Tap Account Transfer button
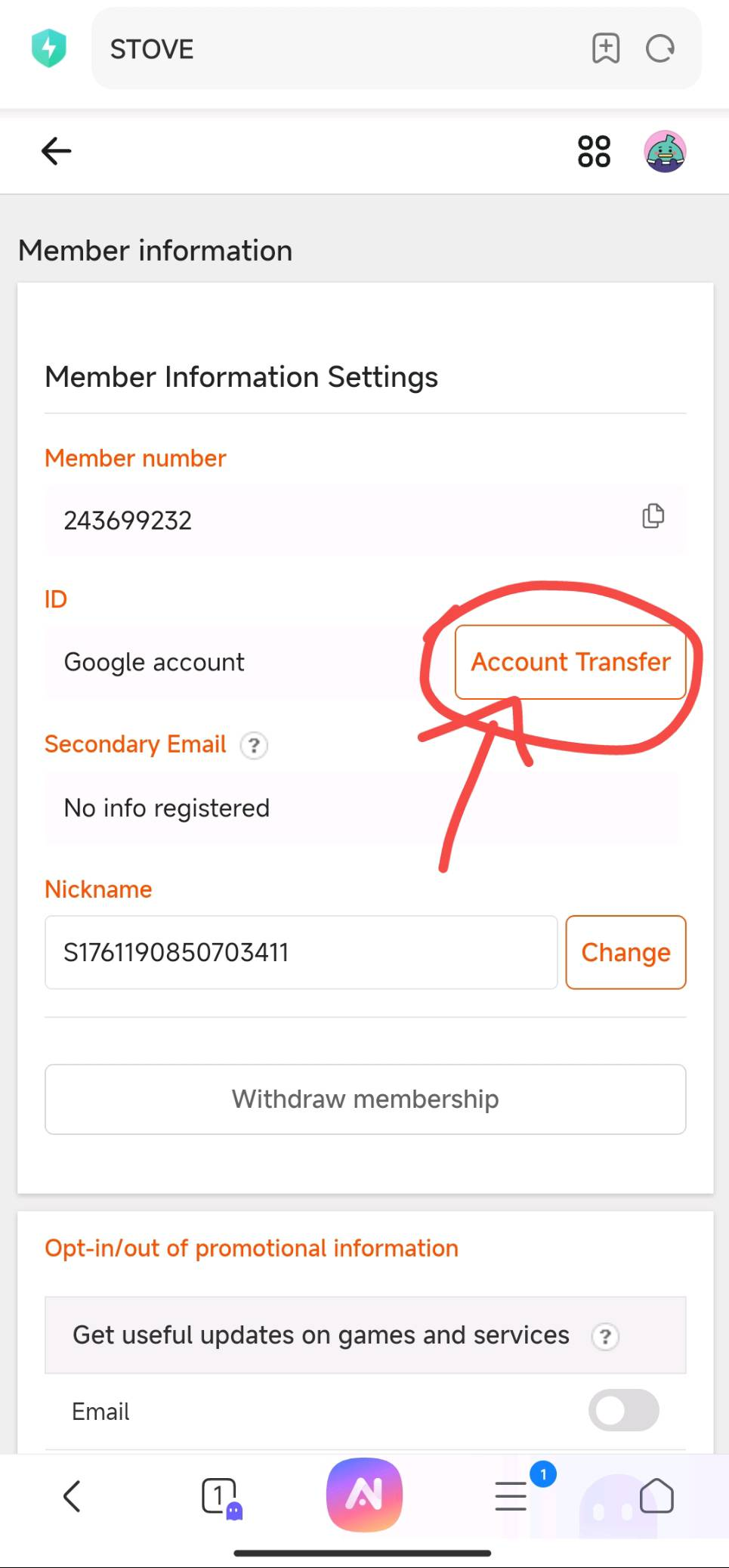Image resolution: width=729 pixels, height=1568 pixels. (570, 662)
